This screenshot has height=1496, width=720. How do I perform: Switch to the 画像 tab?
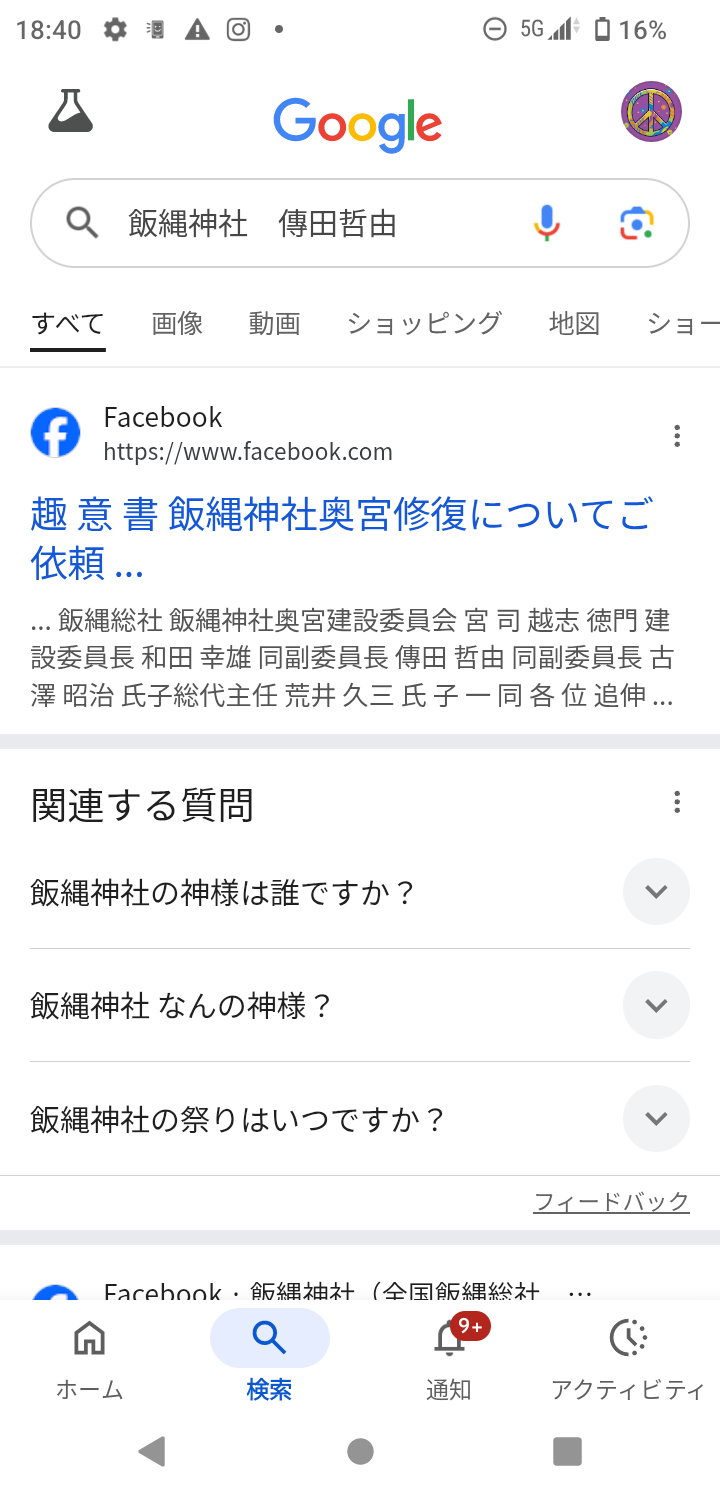point(177,323)
